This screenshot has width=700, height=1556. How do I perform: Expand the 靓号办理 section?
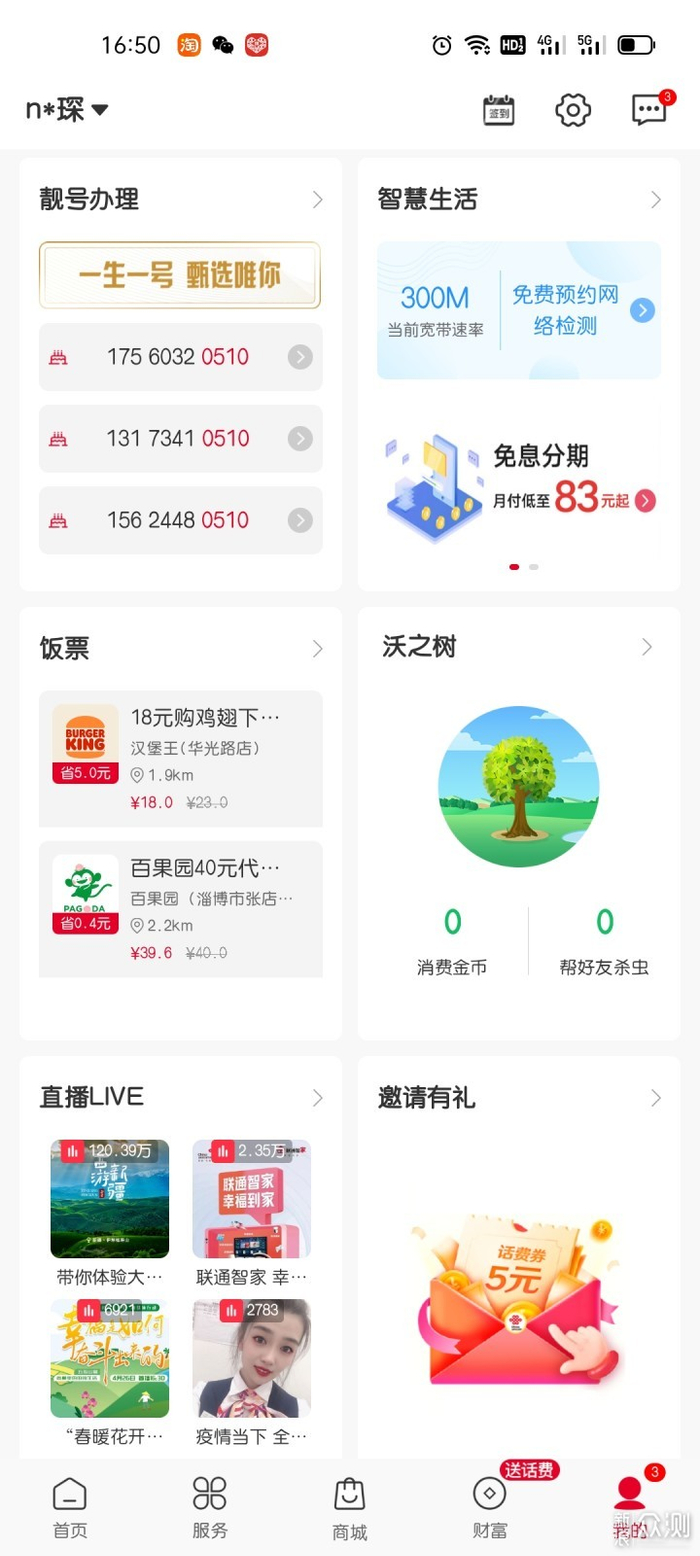click(x=317, y=200)
